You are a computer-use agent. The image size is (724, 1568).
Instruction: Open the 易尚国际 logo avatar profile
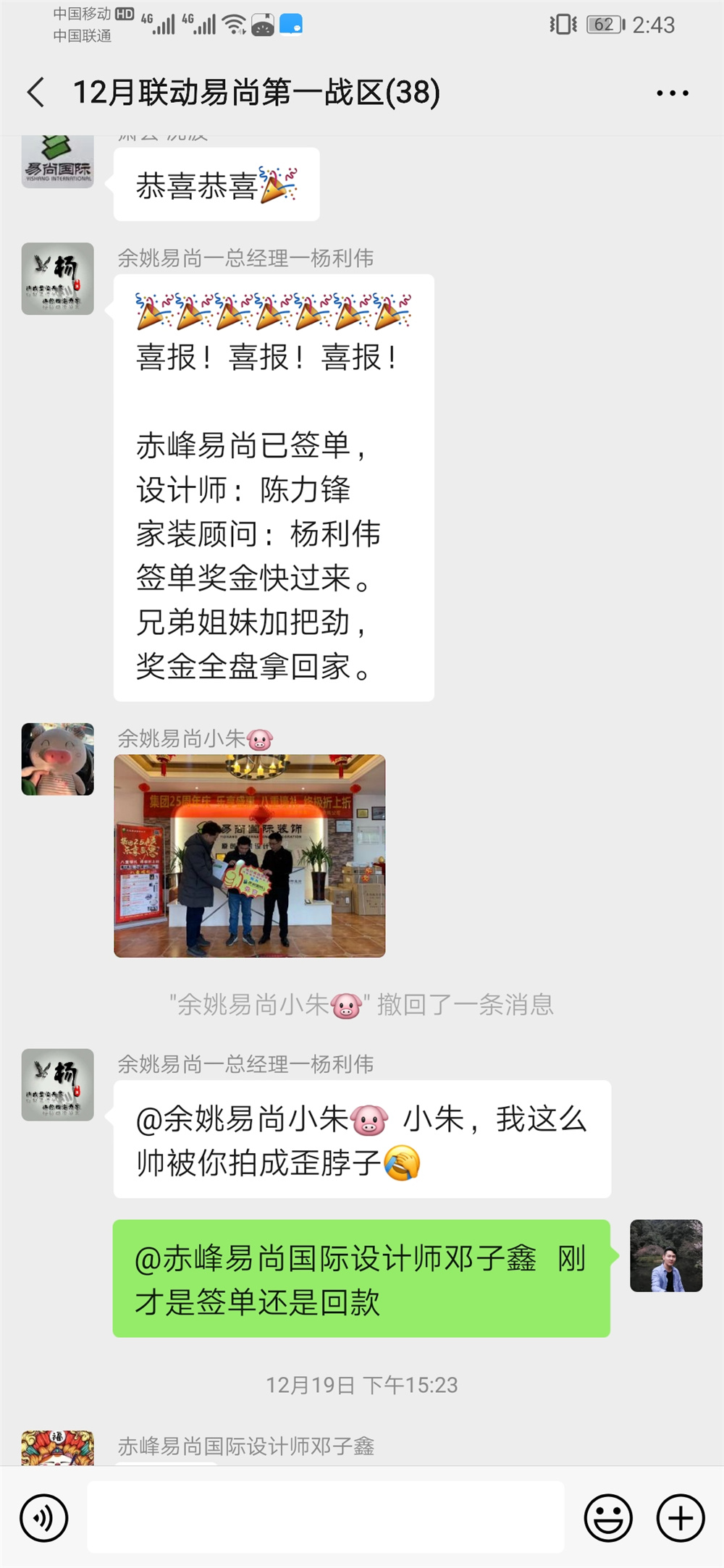coord(58,162)
